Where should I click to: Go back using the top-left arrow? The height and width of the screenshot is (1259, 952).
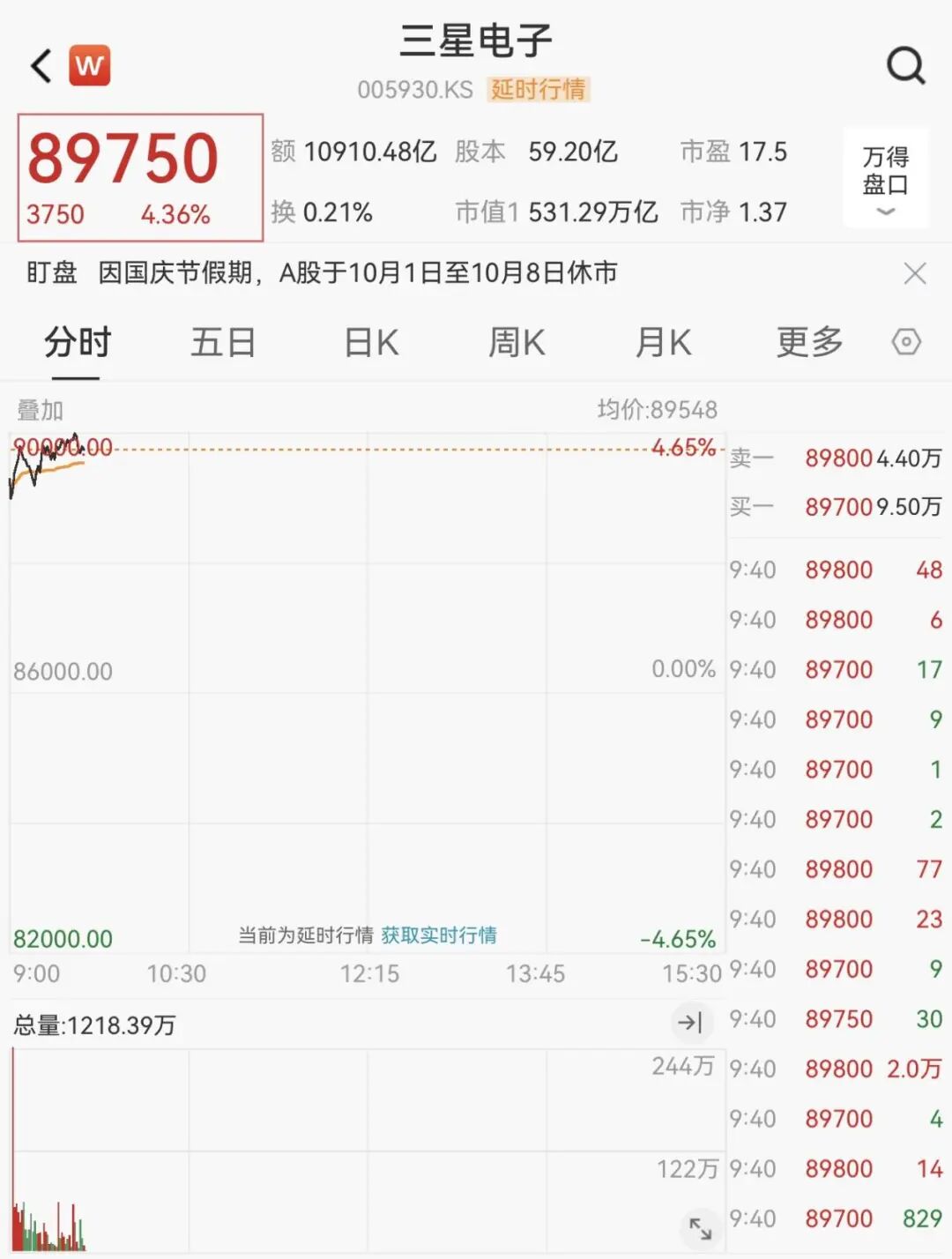click(x=41, y=66)
